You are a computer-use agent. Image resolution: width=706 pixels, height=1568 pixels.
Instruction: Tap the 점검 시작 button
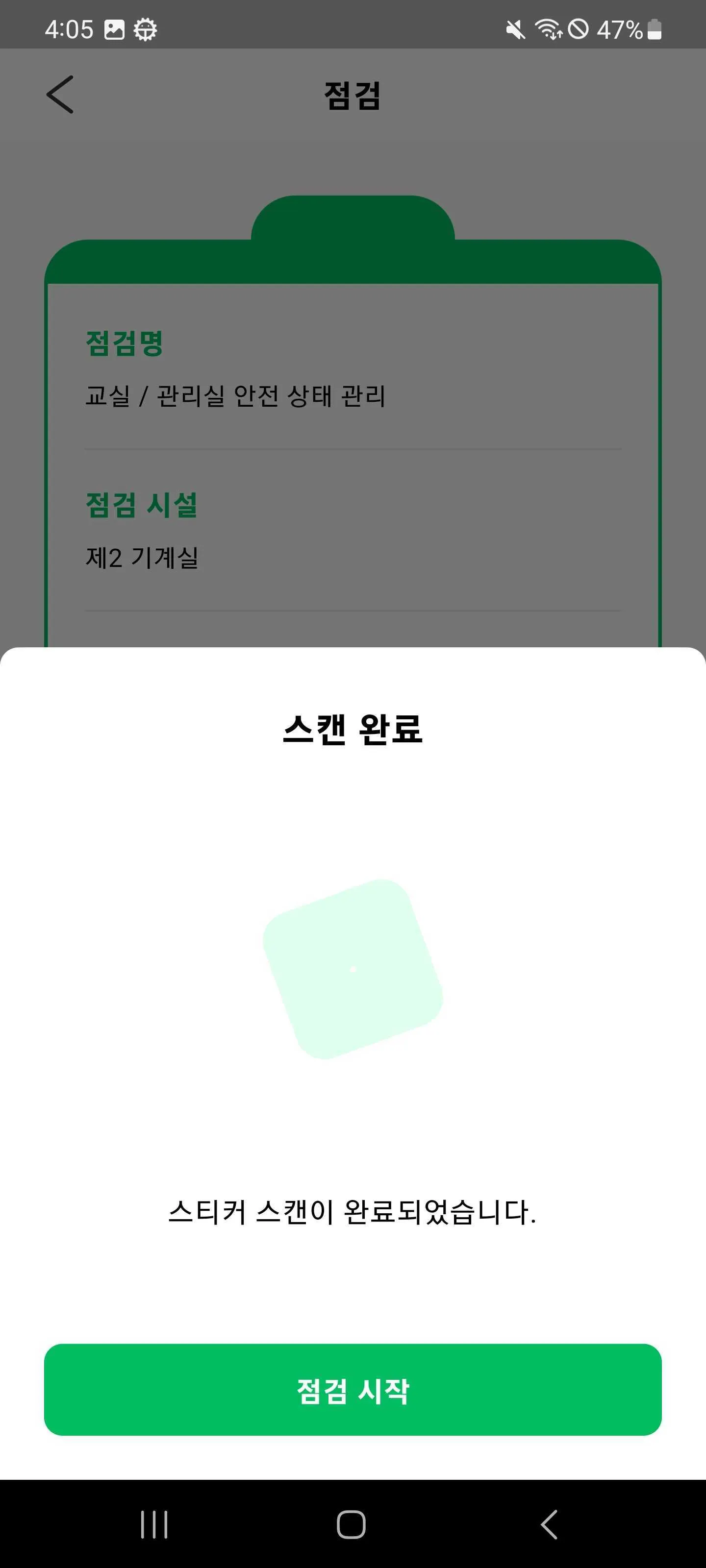click(353, 1390)
